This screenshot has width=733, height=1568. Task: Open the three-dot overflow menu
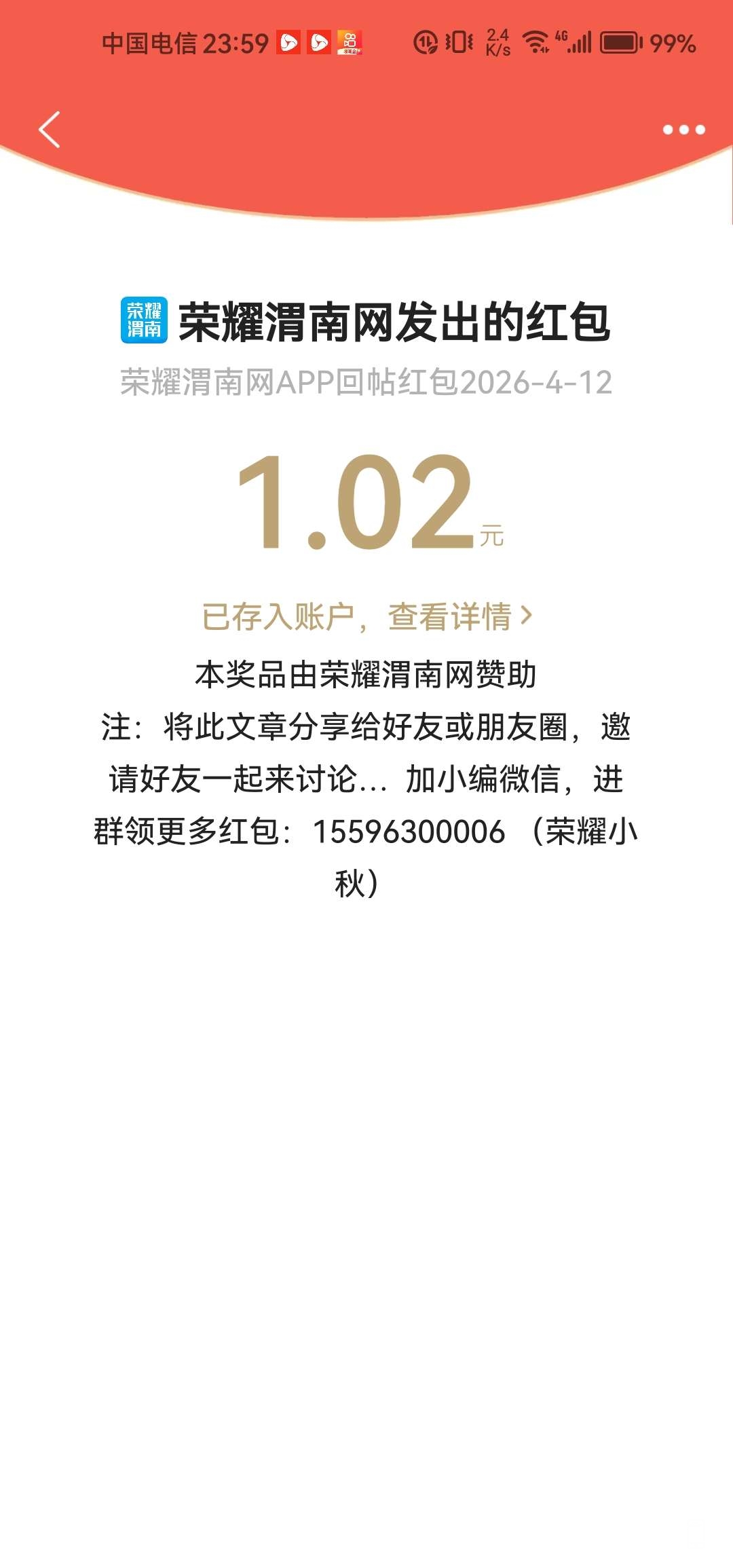683,130
